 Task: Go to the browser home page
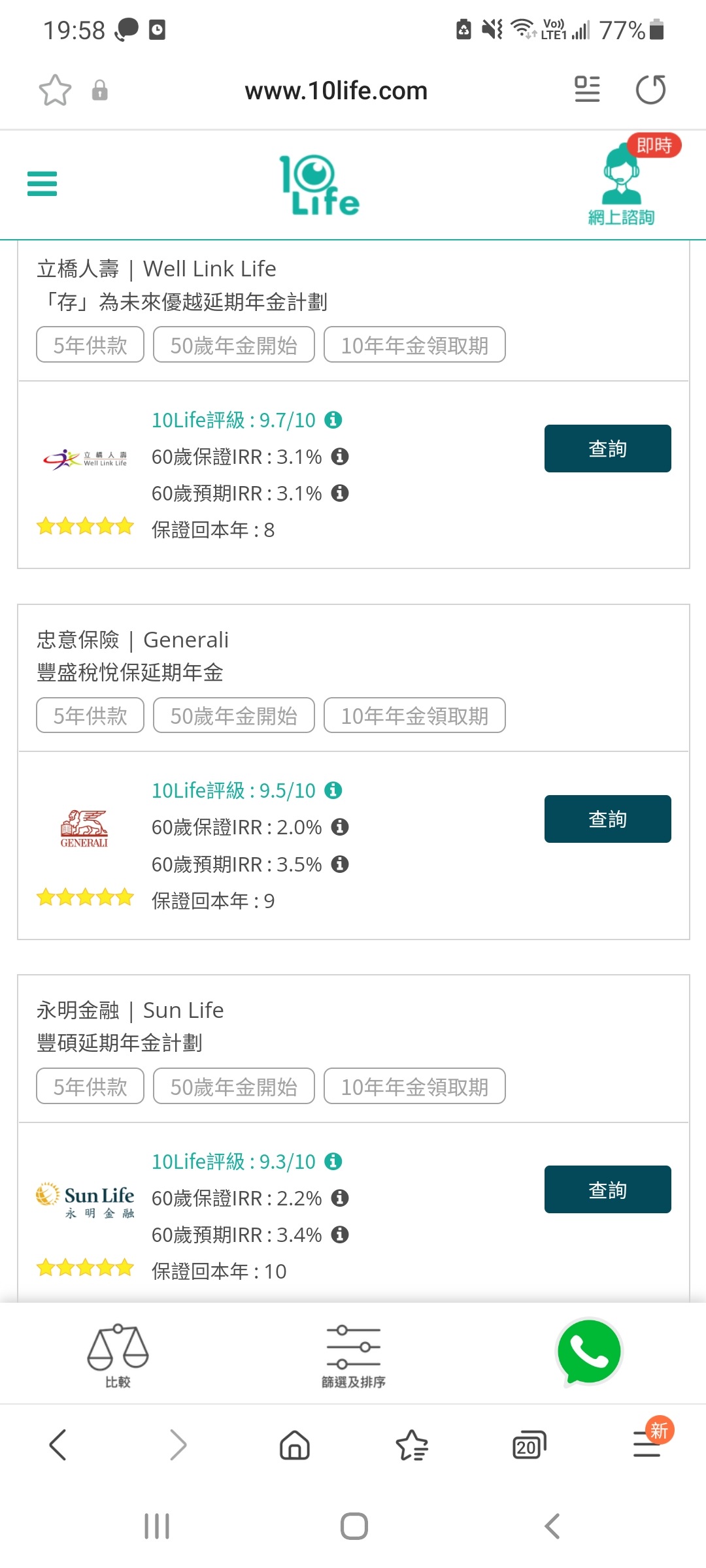(294, 1445)
